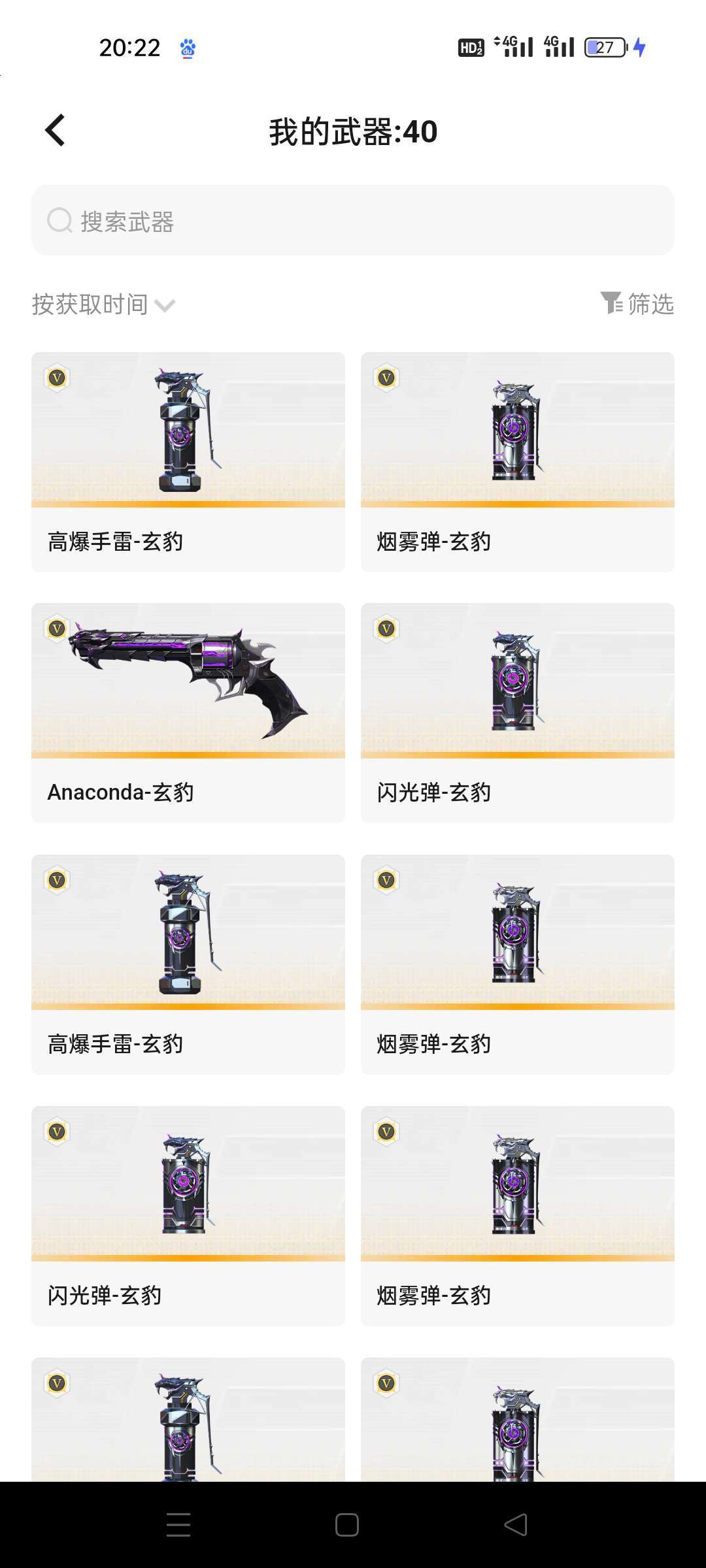
Task: Click the V badge on 烟雾弹-玄豹 top card
Action: pyautogui.click(x=386, y=378)
